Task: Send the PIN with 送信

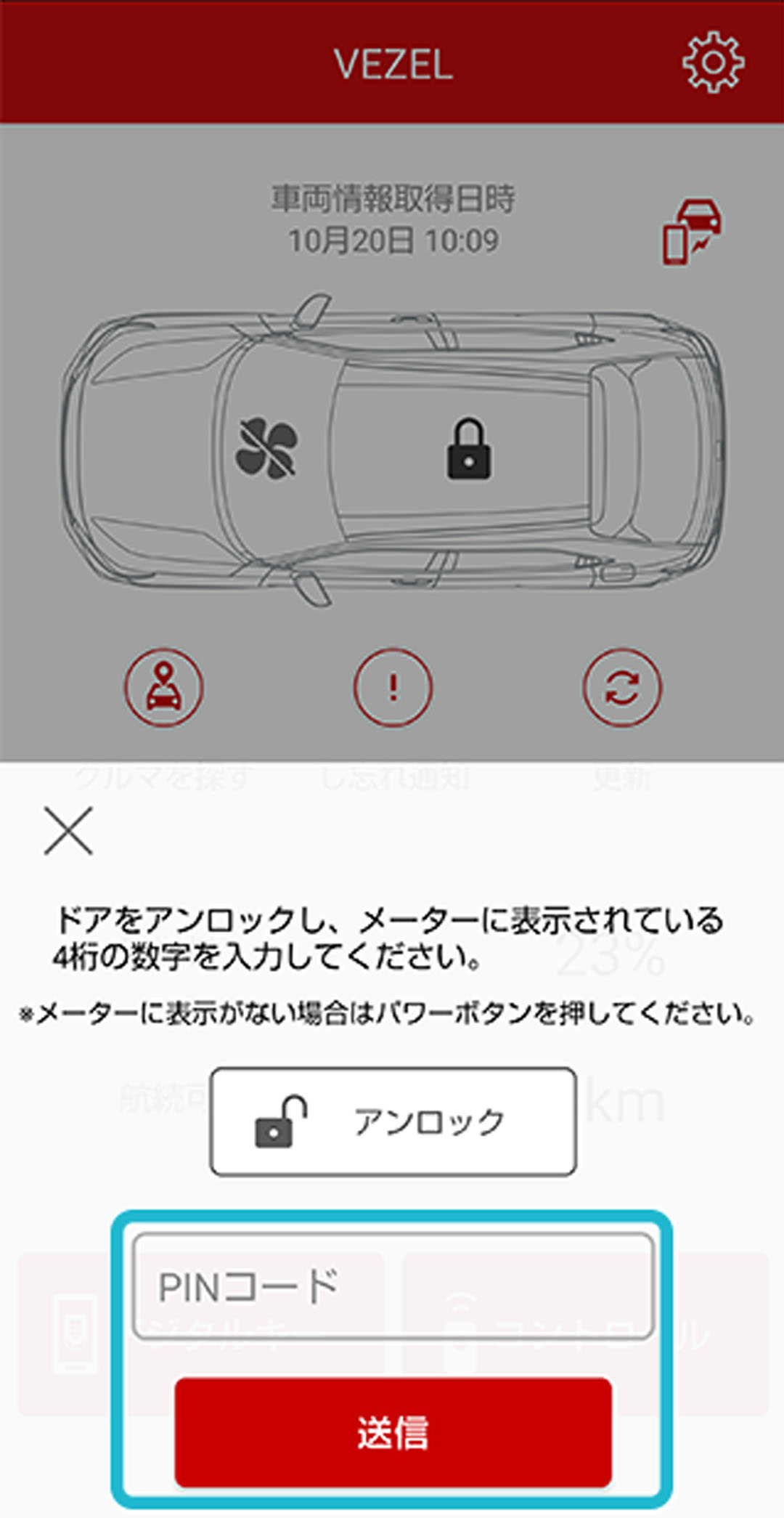Action: pos(393,1432)
